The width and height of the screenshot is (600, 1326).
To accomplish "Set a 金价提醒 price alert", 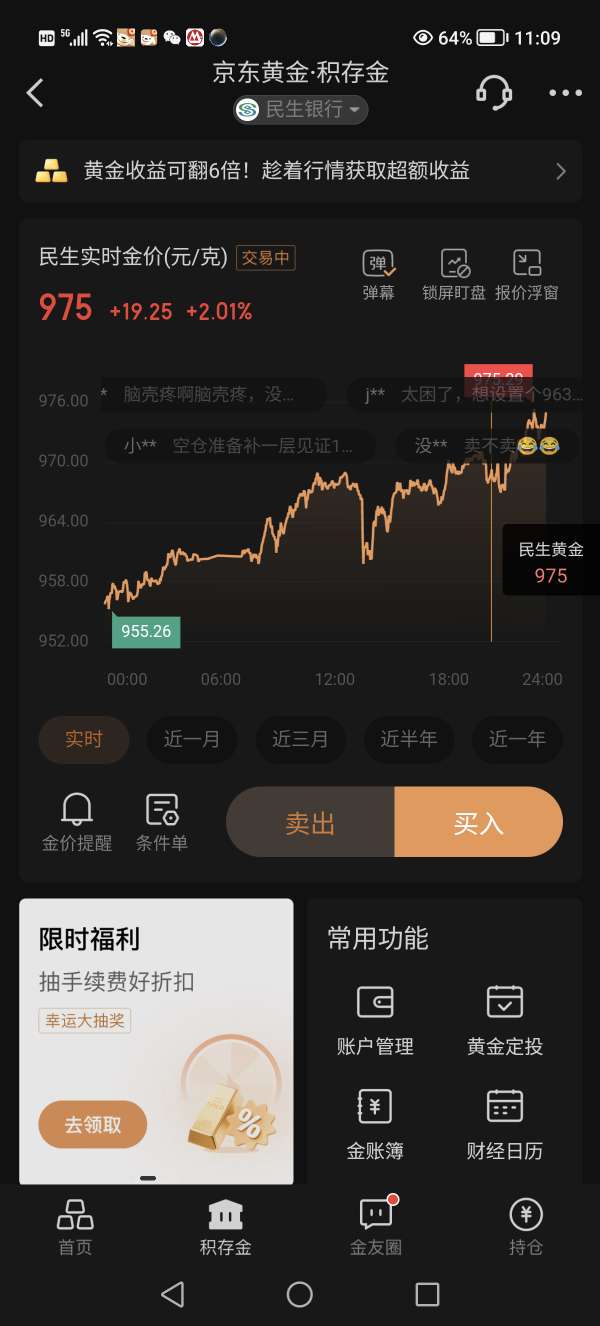I will click(77, 822).
